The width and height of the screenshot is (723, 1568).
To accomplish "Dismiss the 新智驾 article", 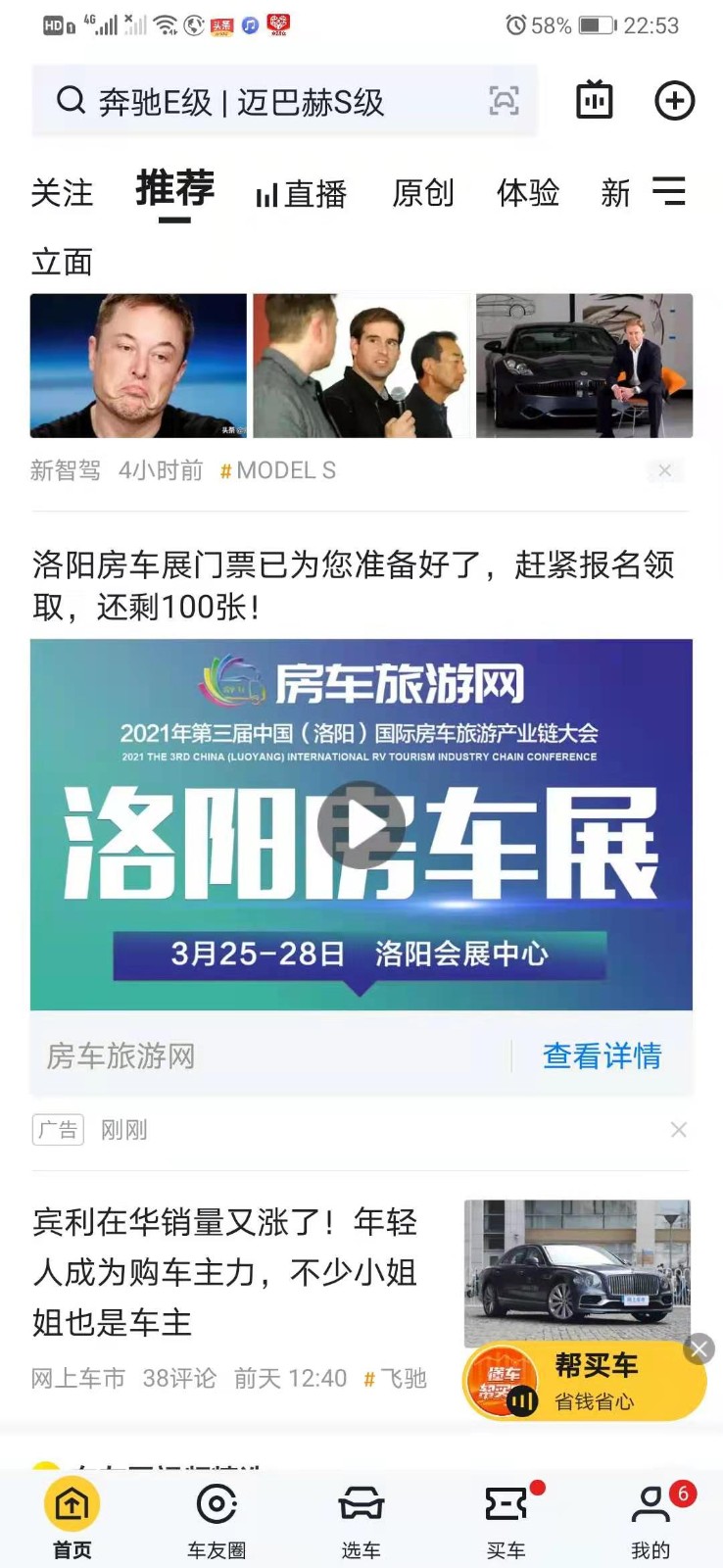I will click(665, 471).
